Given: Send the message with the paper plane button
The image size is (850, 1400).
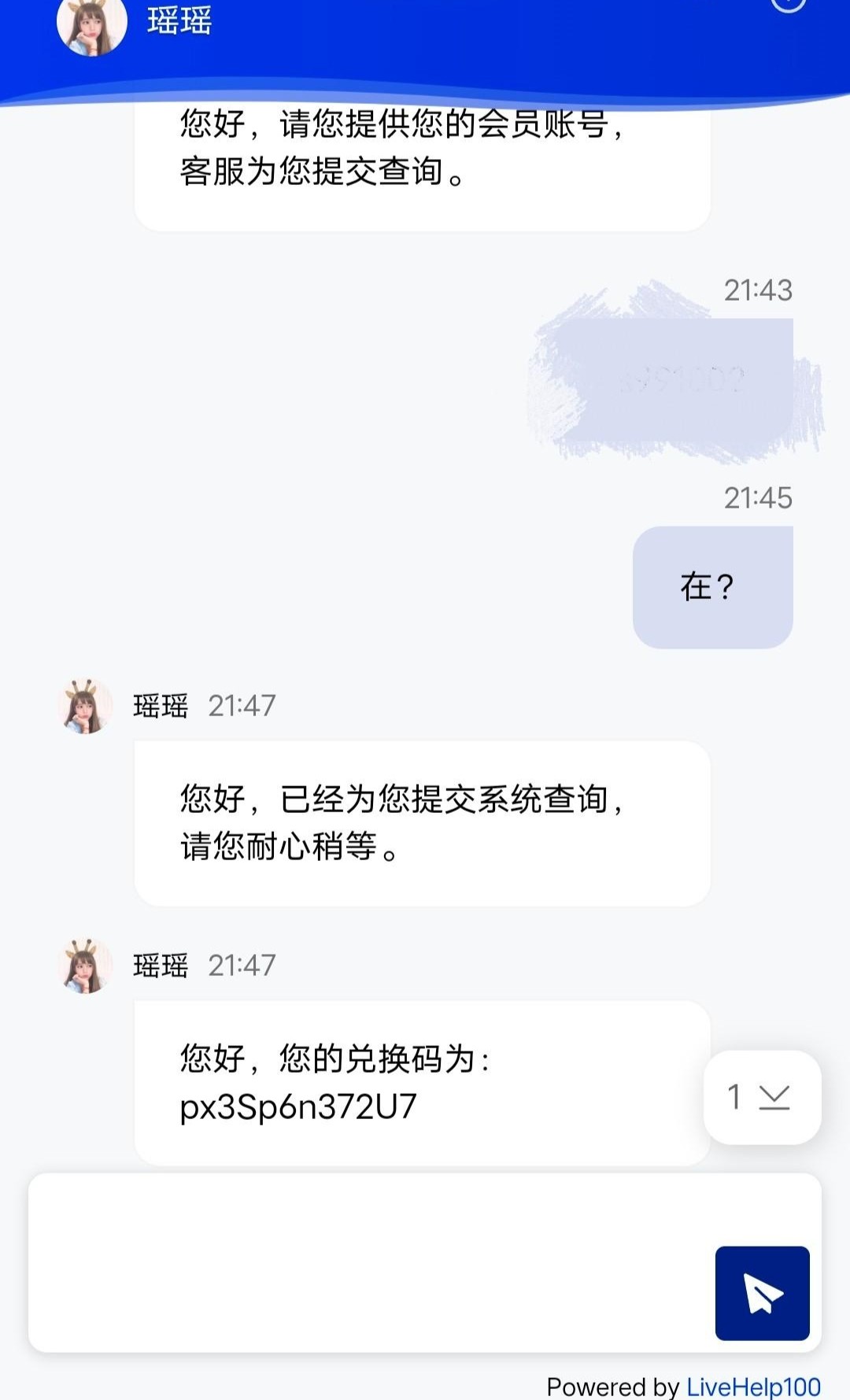Looking at the screenshot, I should click(x=762, y=1293).
